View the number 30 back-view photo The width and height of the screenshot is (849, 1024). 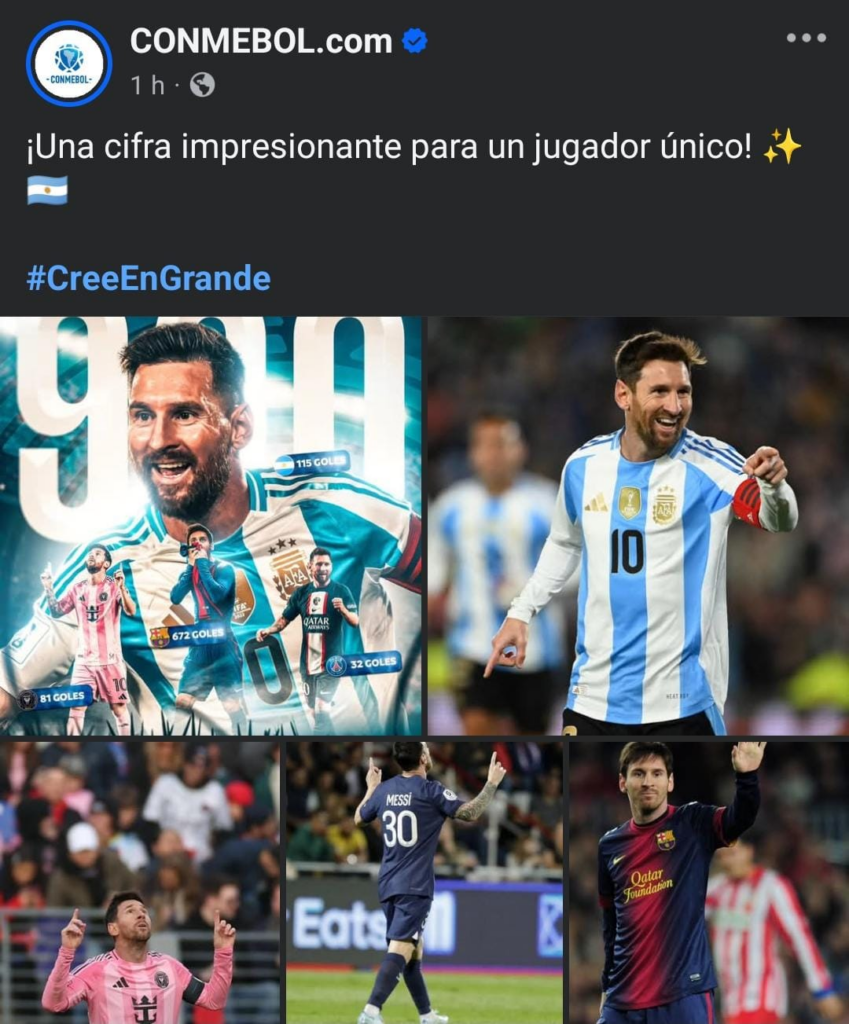point(424,882)
